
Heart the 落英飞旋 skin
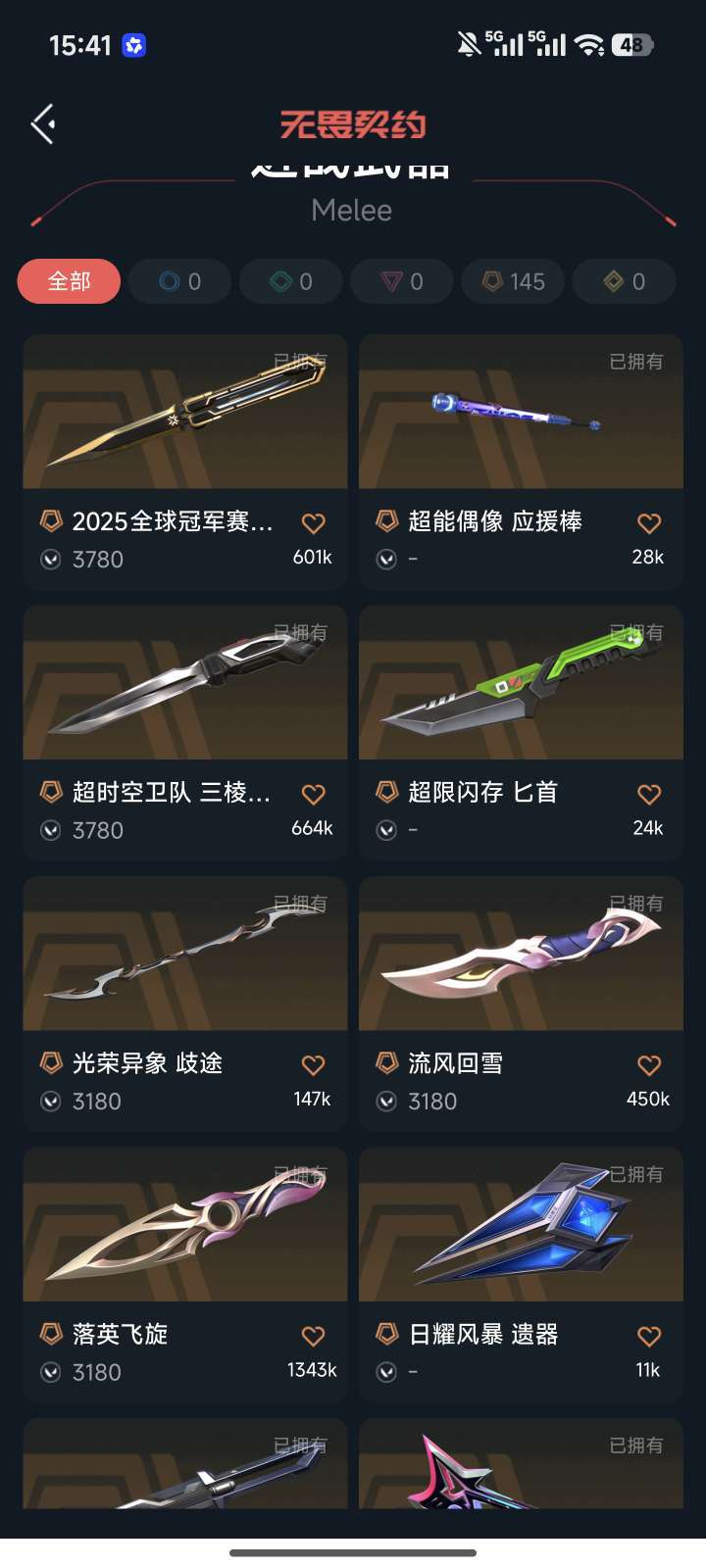313,1336
